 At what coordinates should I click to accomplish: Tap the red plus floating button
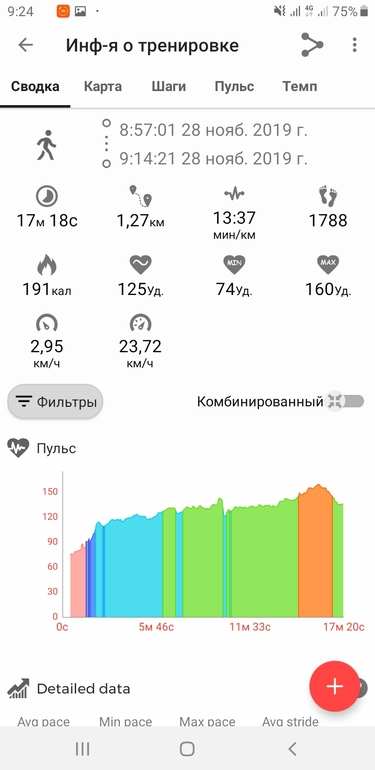(x=334, y=686)
